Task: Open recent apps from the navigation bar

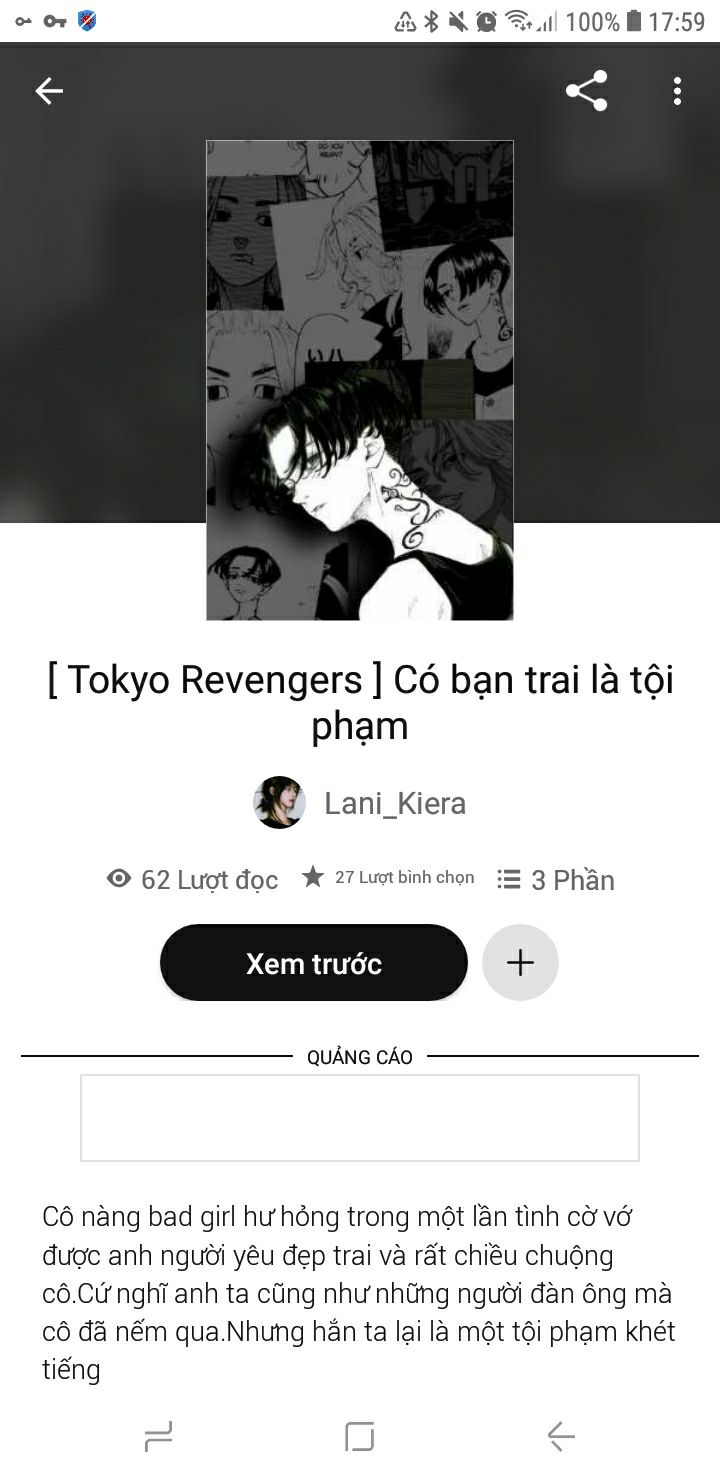Action: coord(159,1437)
